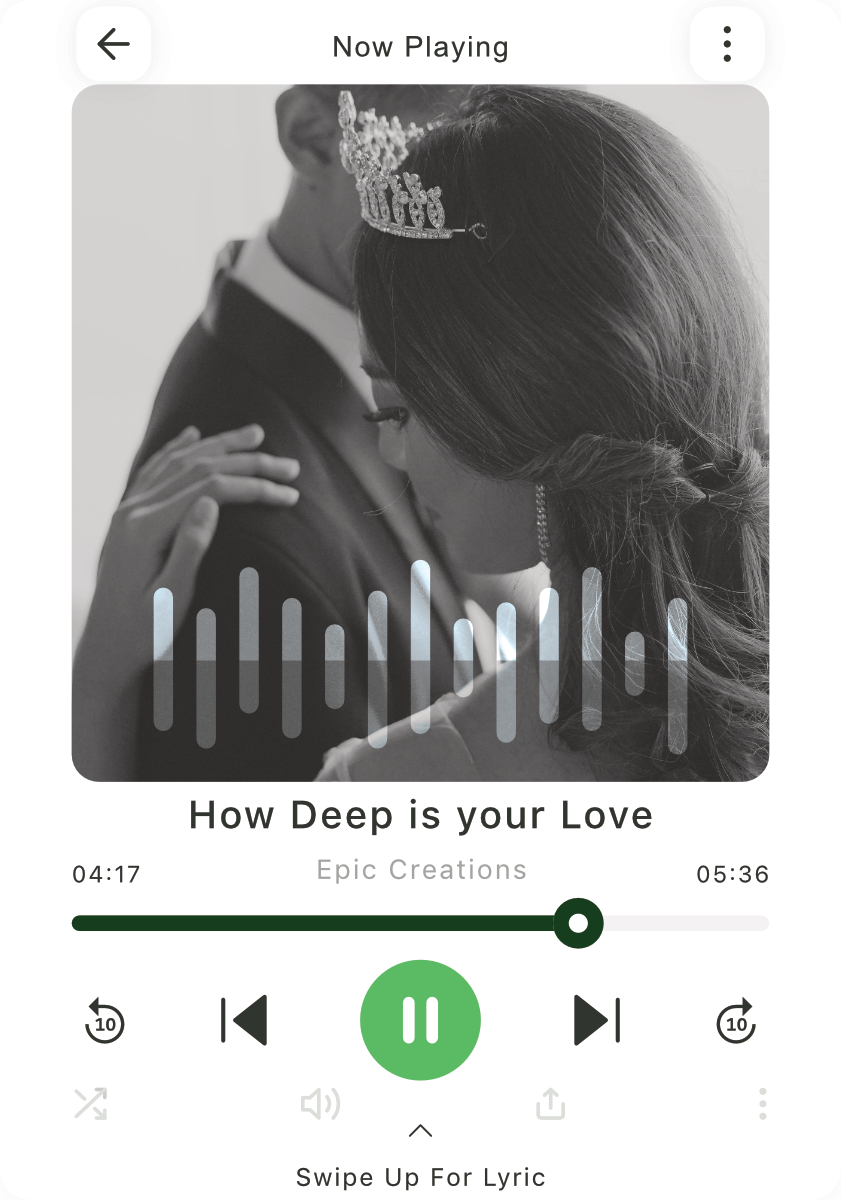Go back using the top-left arrow
The width and height of the screenshot is (841, 1200).
point(113,45)
